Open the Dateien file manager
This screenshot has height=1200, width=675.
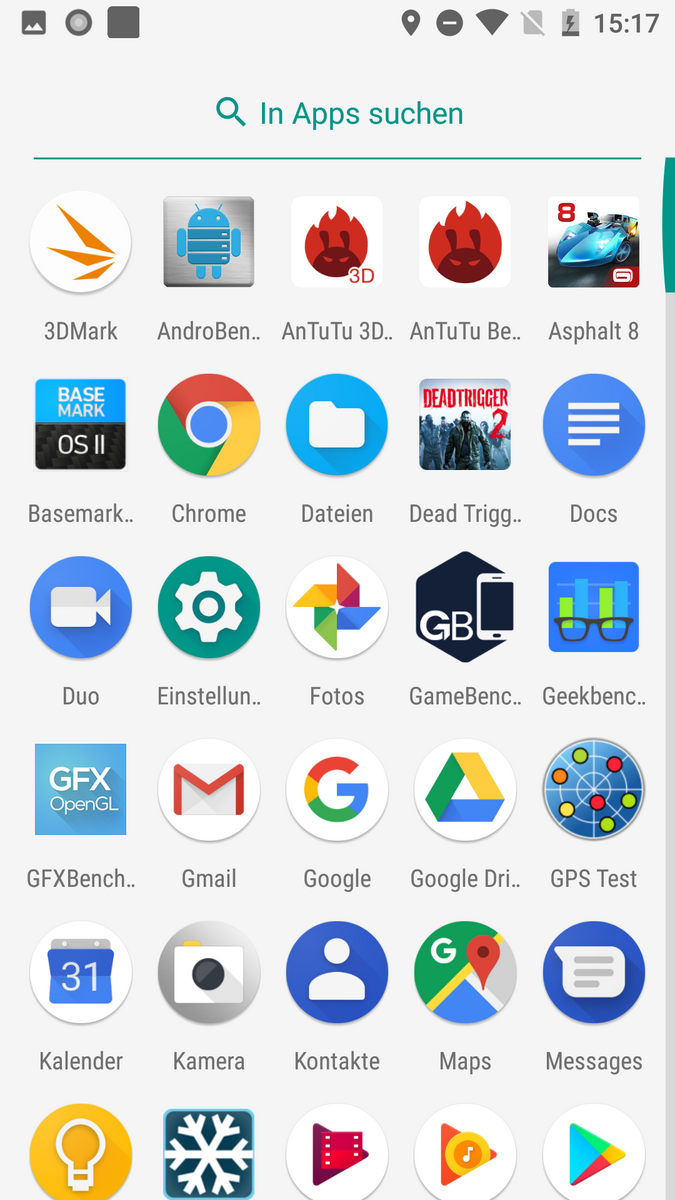[x=337, y=425]
